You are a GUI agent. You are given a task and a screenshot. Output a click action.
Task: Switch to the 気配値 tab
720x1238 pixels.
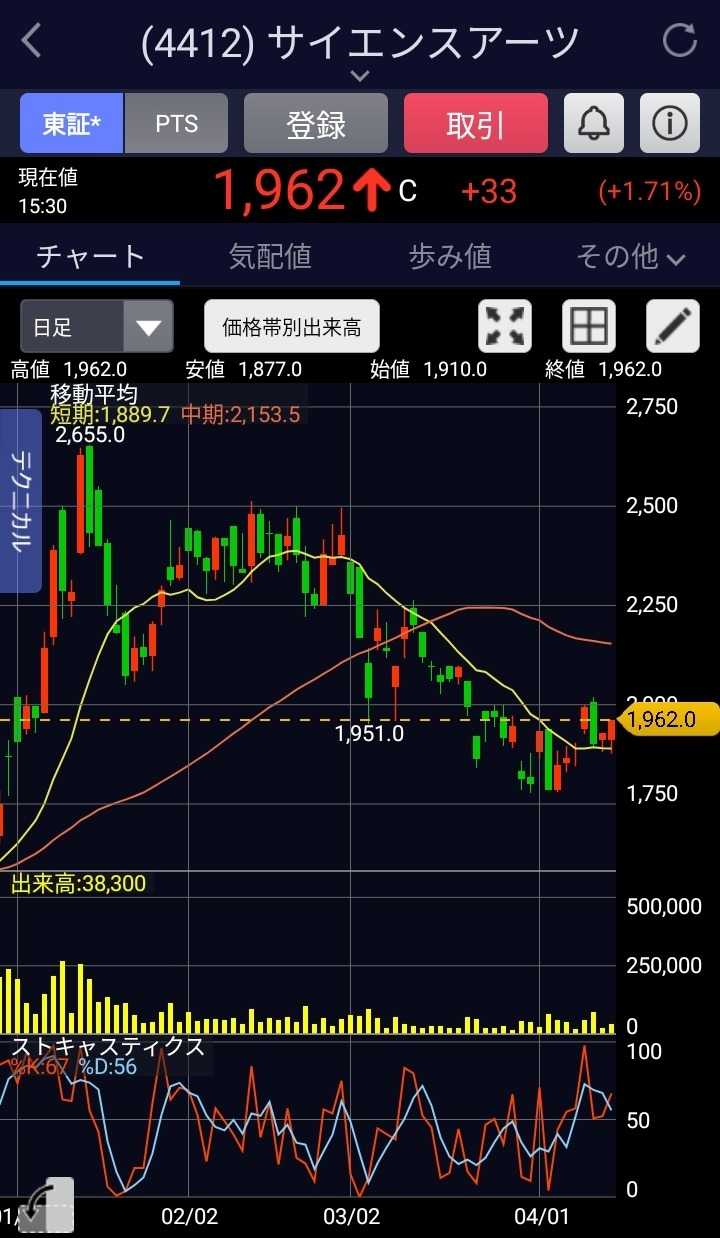pyautogui.click(x=270, y=257)
